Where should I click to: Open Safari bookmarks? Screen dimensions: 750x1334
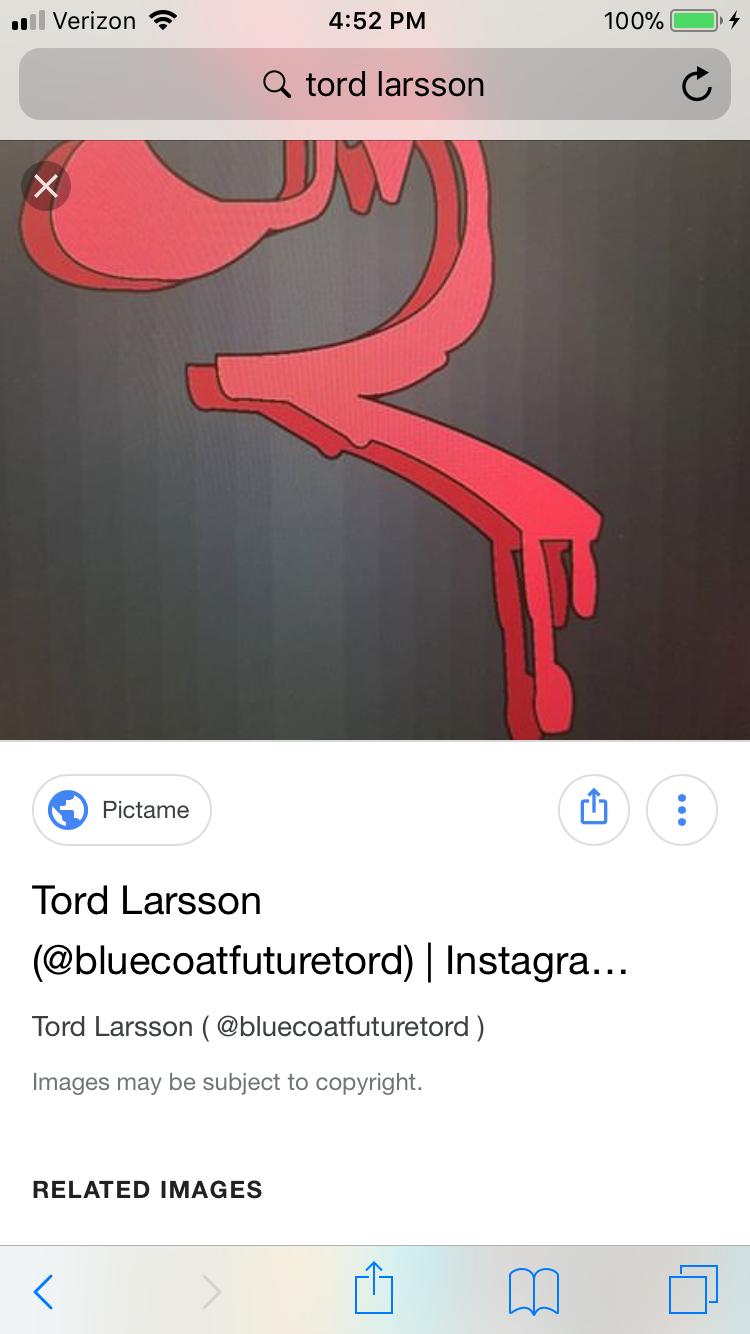pos(534,1291)
